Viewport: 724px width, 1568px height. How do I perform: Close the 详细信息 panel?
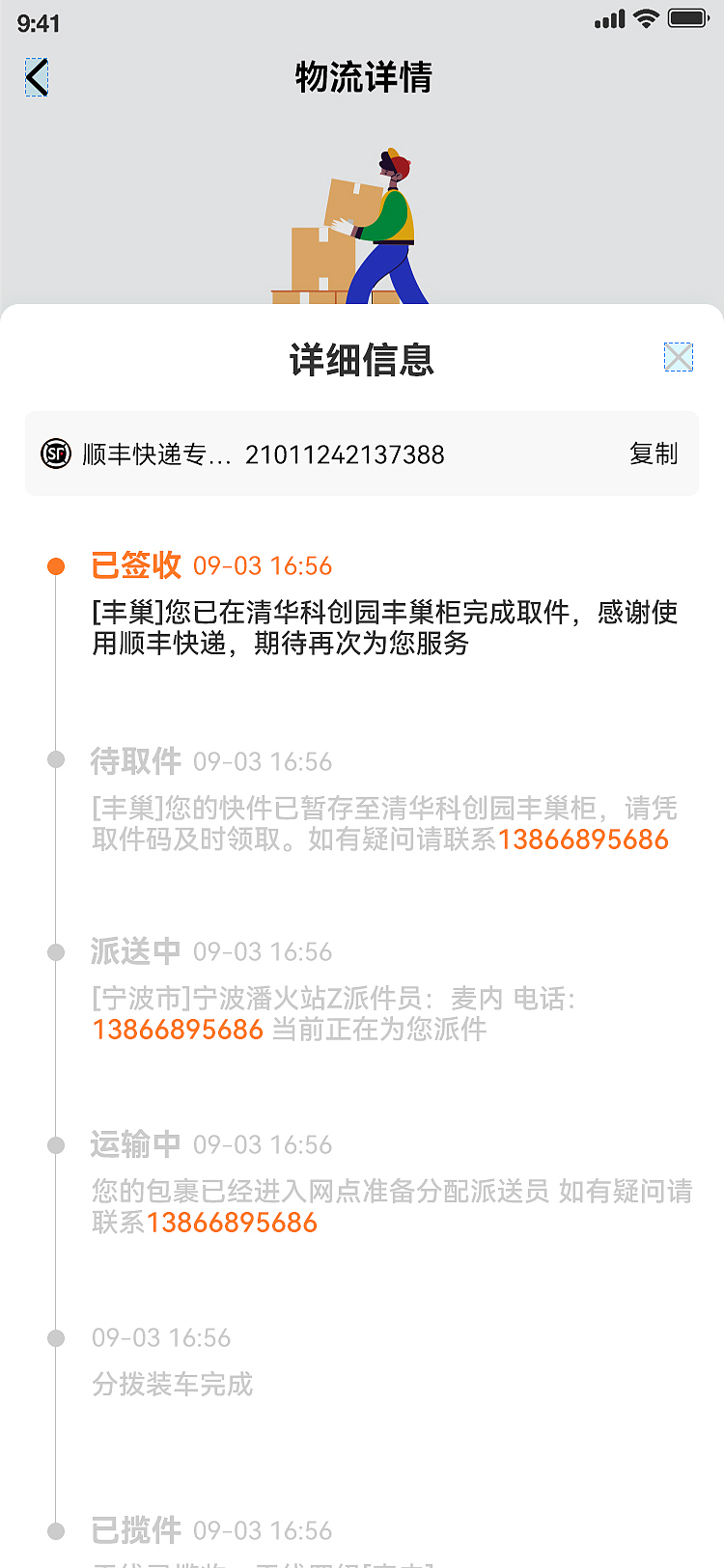pos(679,356)
